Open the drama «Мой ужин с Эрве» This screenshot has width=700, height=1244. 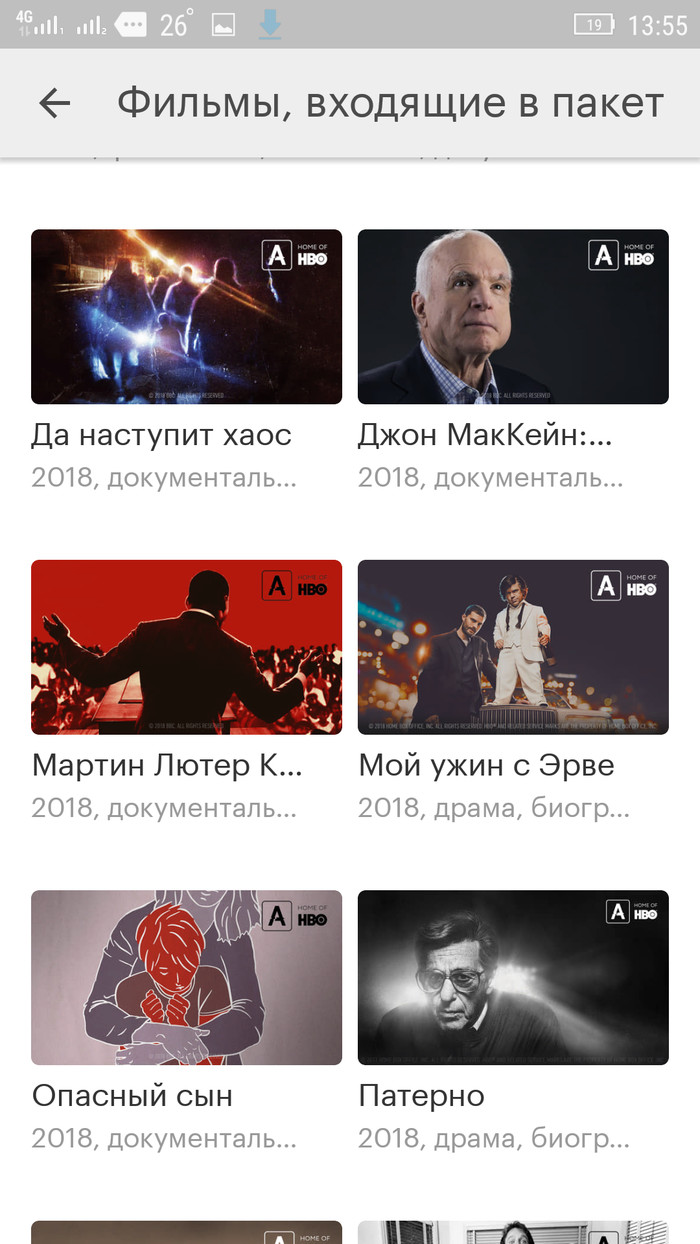(513, 647)
